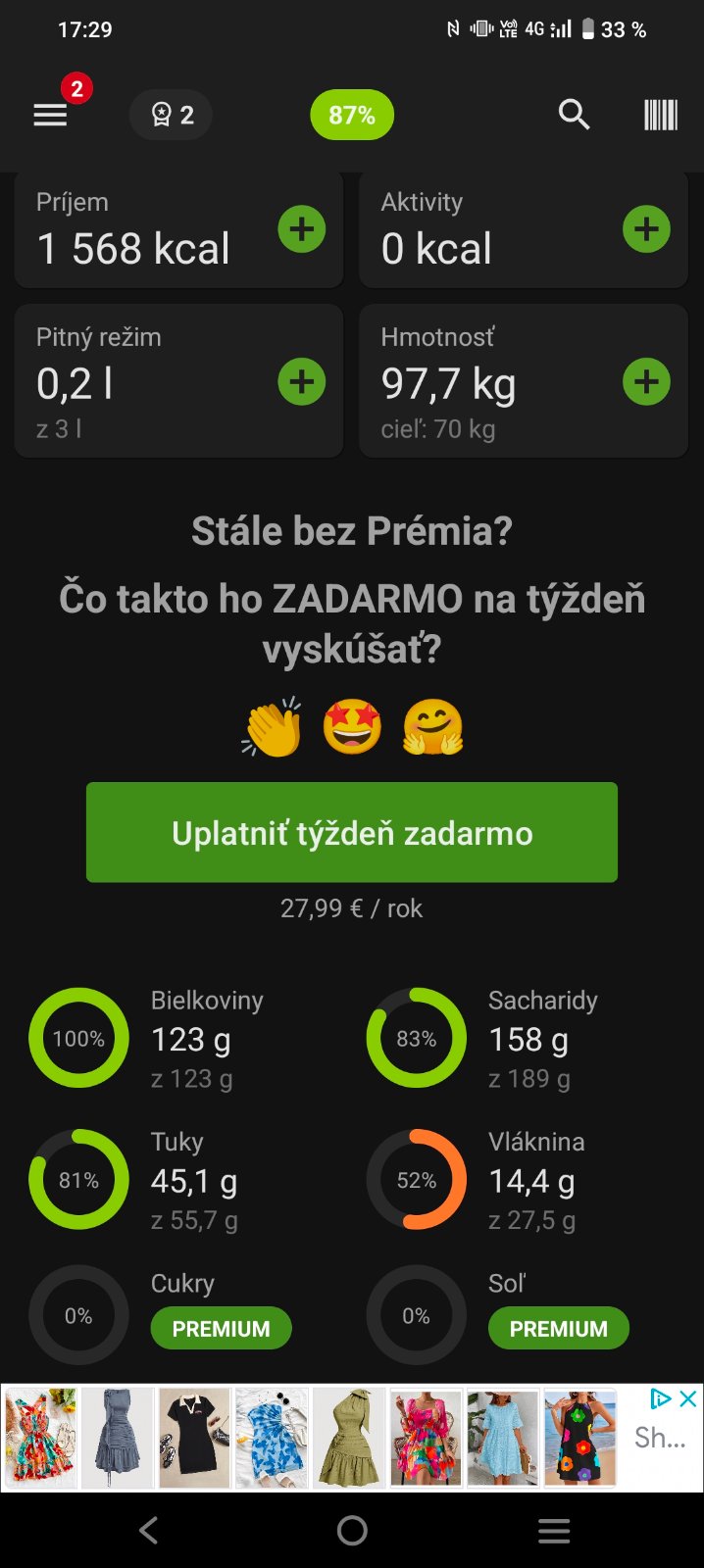
Task: Tap the 87% progress pill
Action: coord(352,115)
